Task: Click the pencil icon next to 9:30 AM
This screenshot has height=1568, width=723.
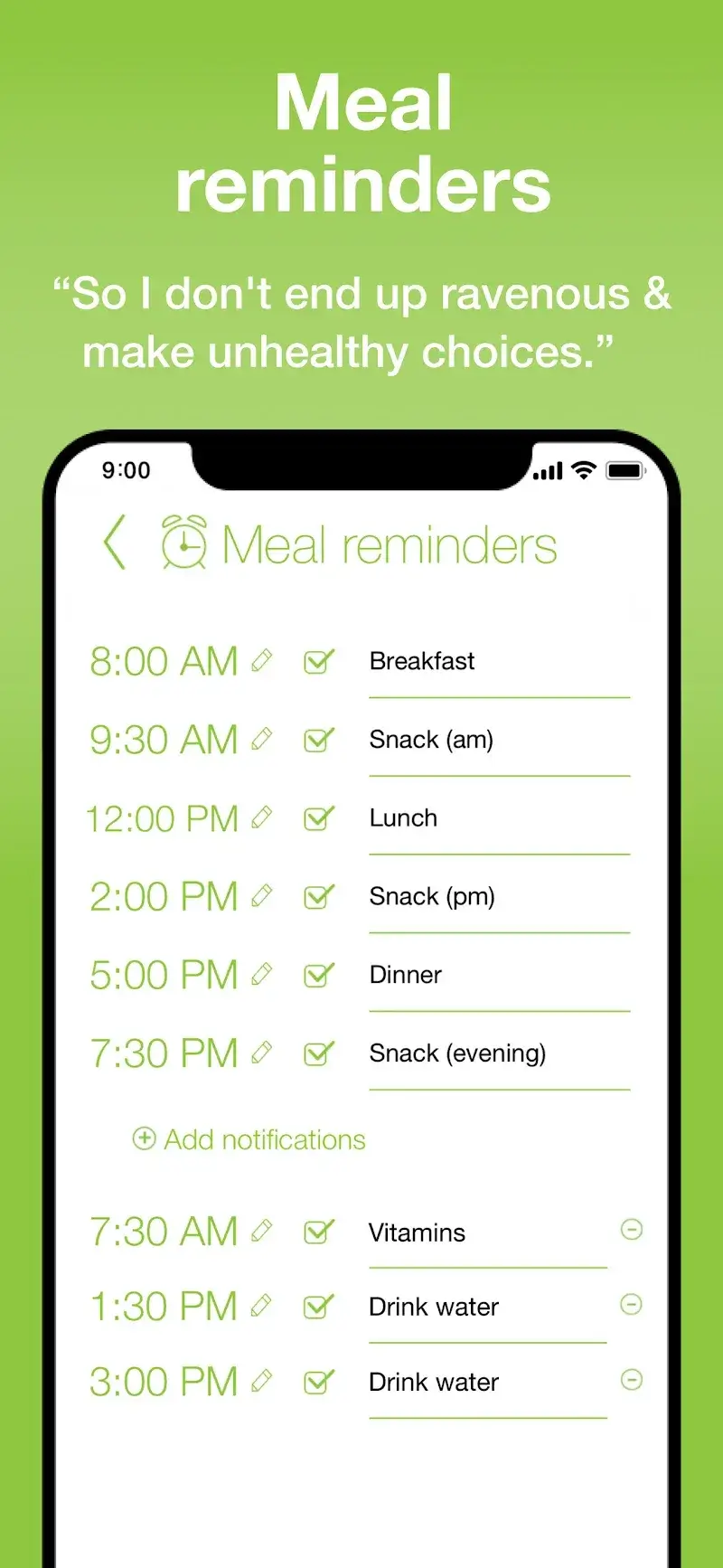Action: [261, 740]
